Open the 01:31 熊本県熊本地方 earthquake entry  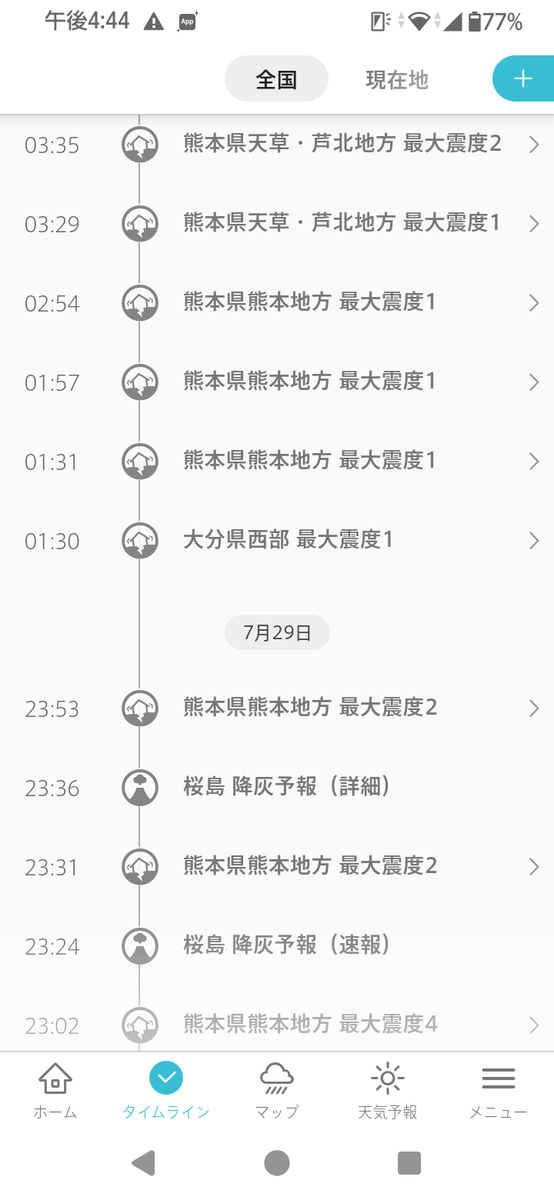(277, 461)
